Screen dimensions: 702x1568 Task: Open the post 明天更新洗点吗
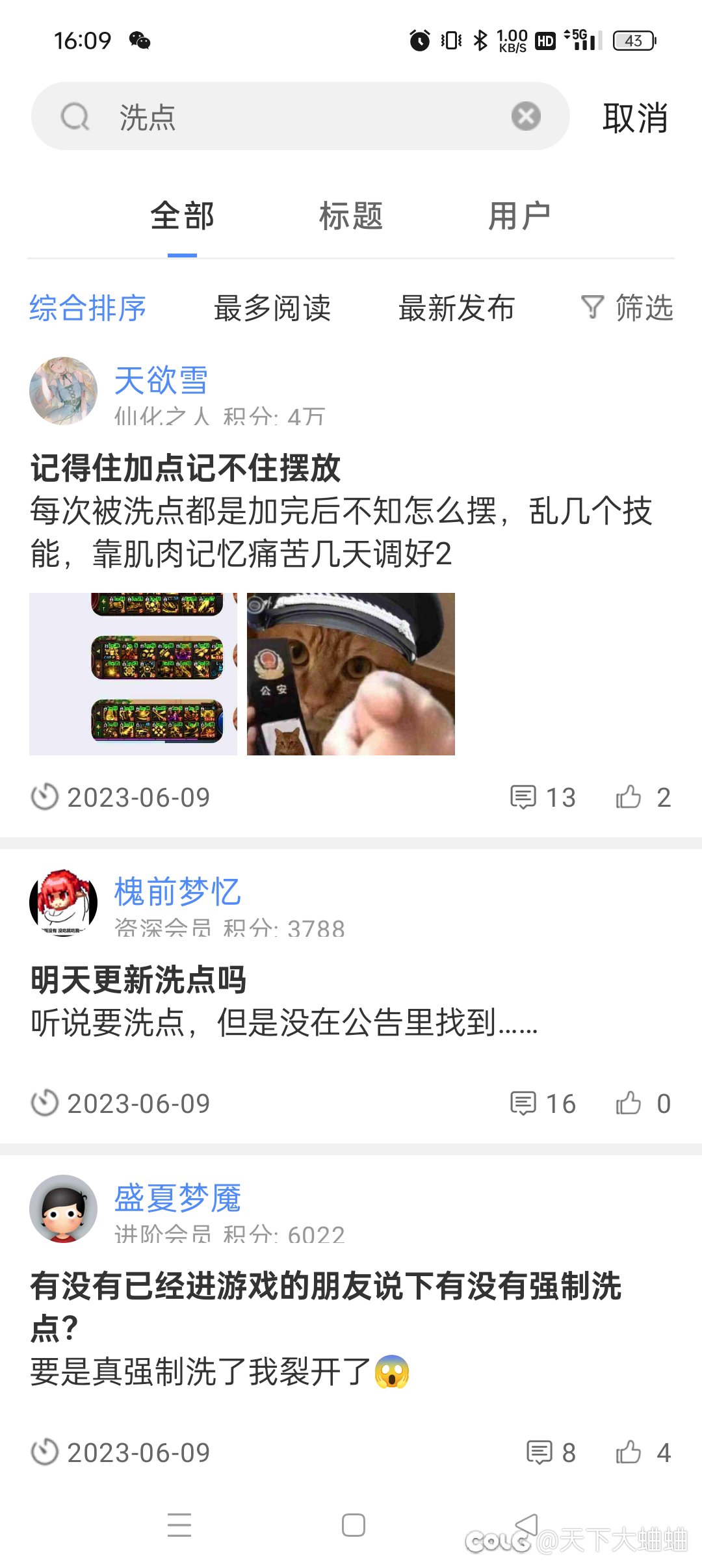tap(138, 980)
